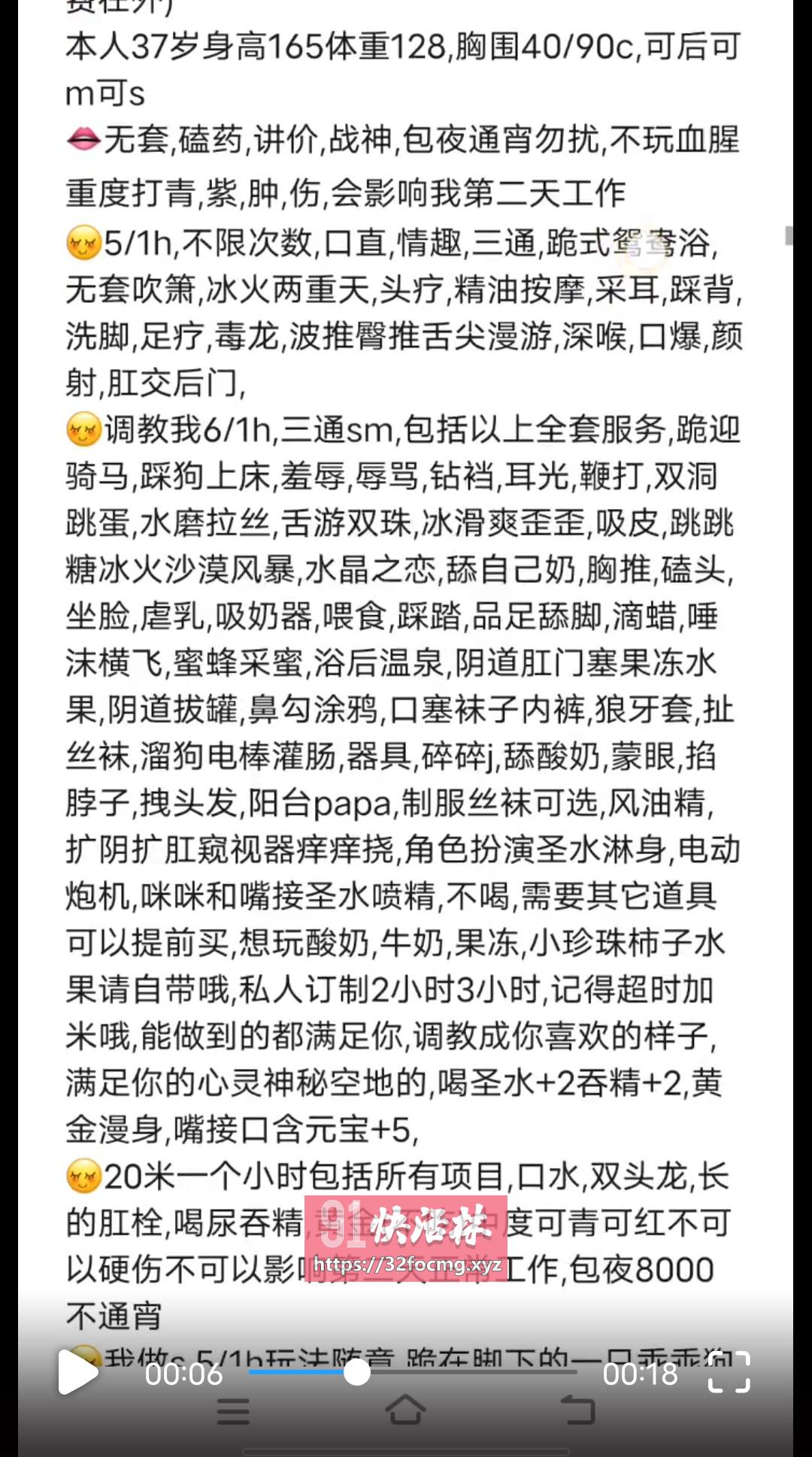The image size is (812, 1457).
Task: Play the paused video
Action: [x=77, y=1372]
